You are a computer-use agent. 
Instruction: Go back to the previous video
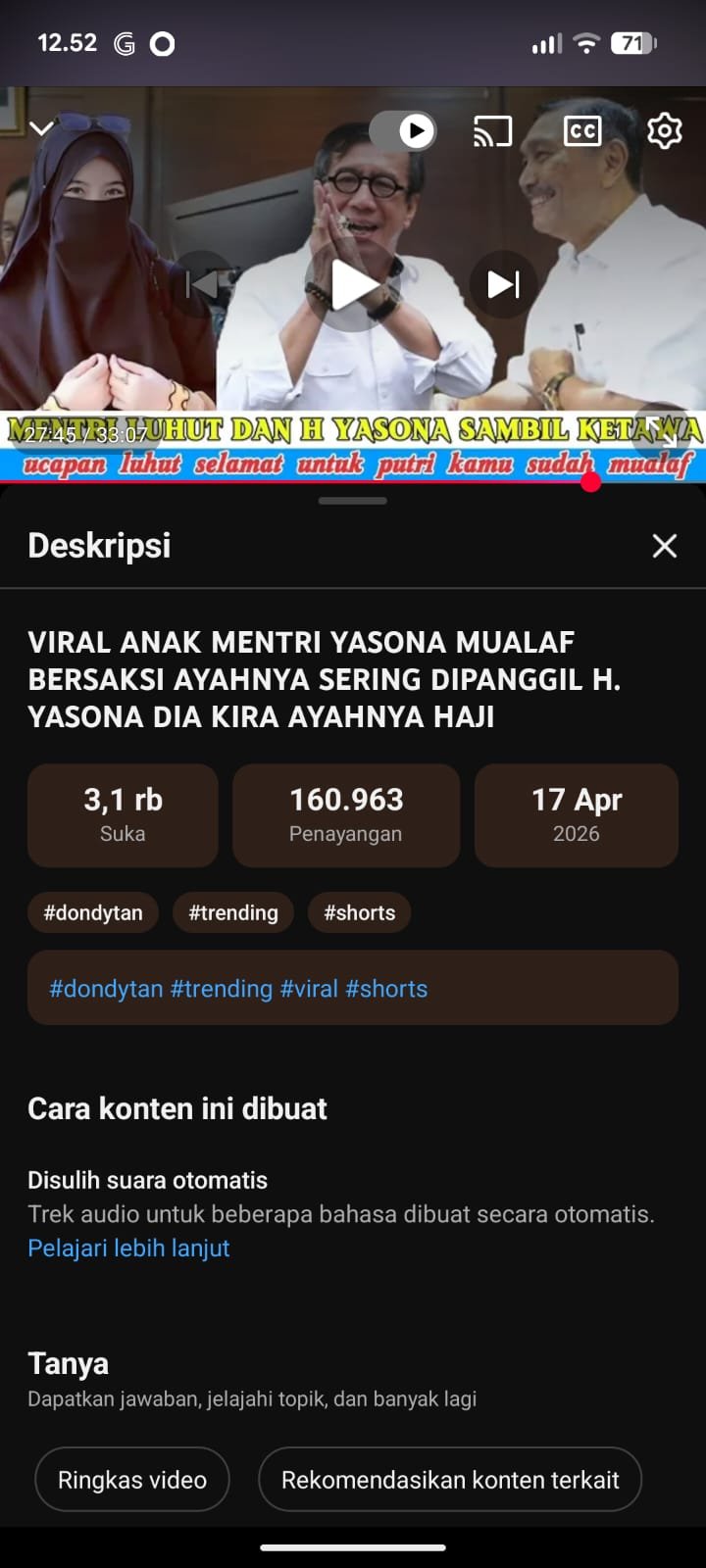pyautogui.click(x=203, y=285)
